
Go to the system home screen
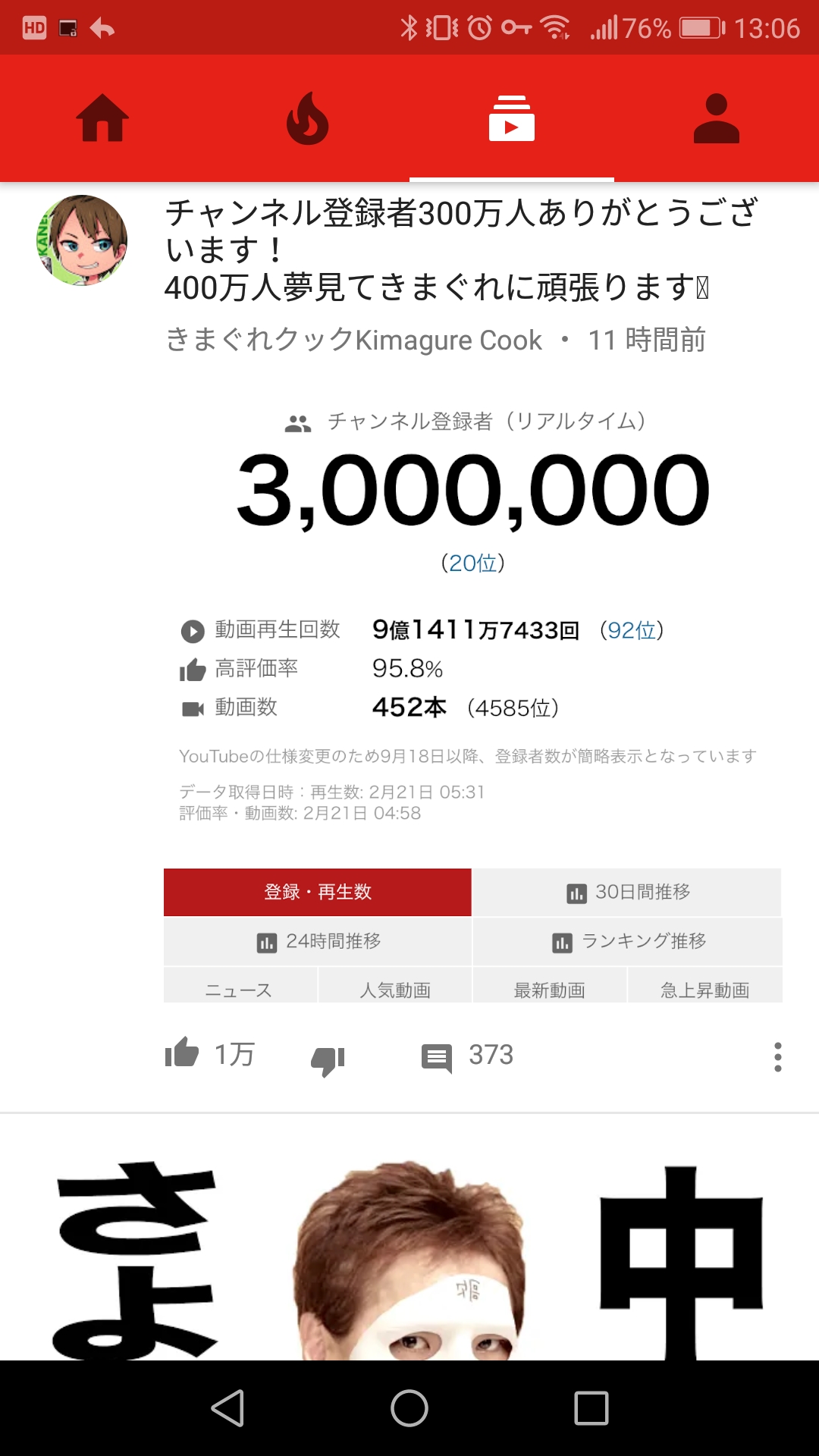point(409,1408)
